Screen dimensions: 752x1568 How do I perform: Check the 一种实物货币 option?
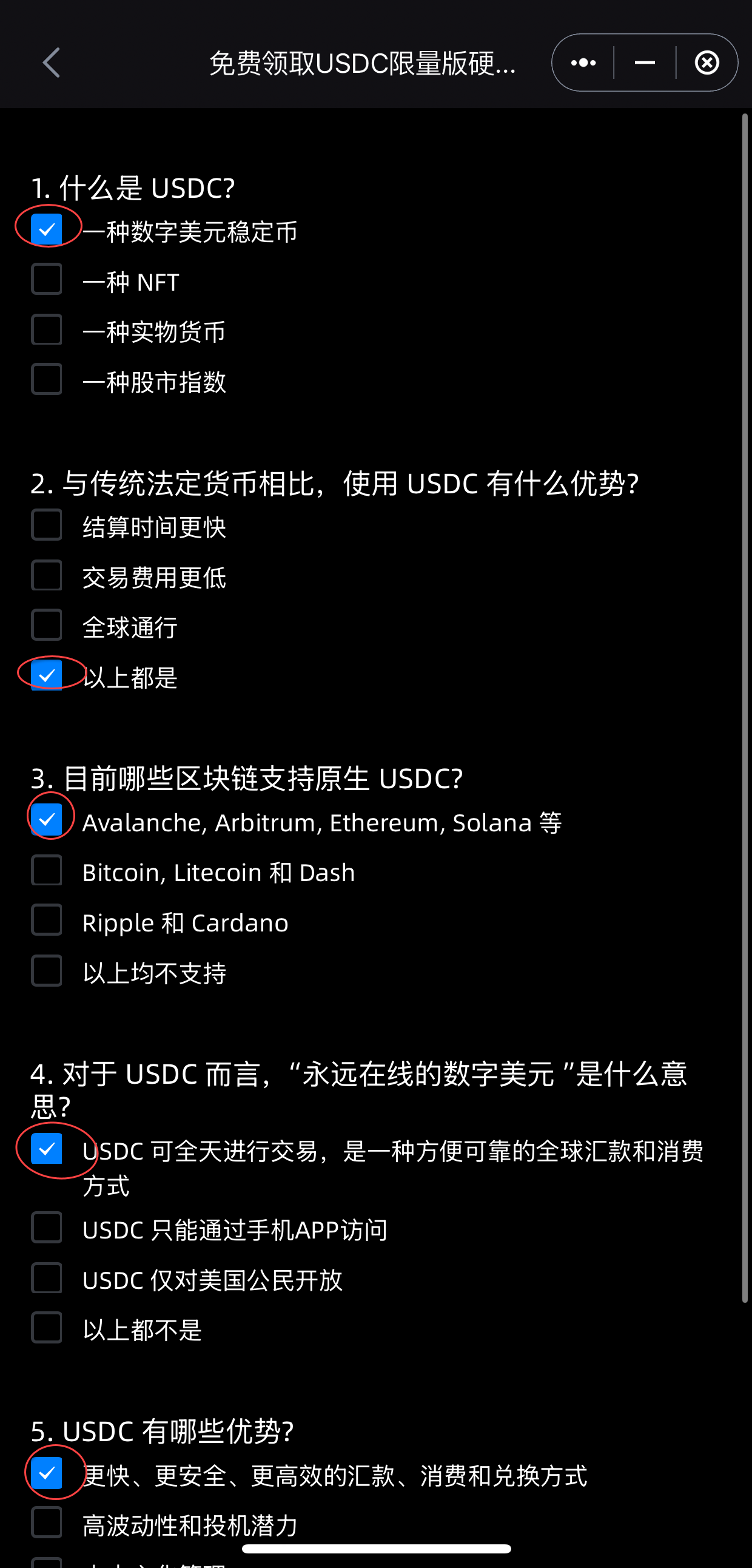click(47, 330)
